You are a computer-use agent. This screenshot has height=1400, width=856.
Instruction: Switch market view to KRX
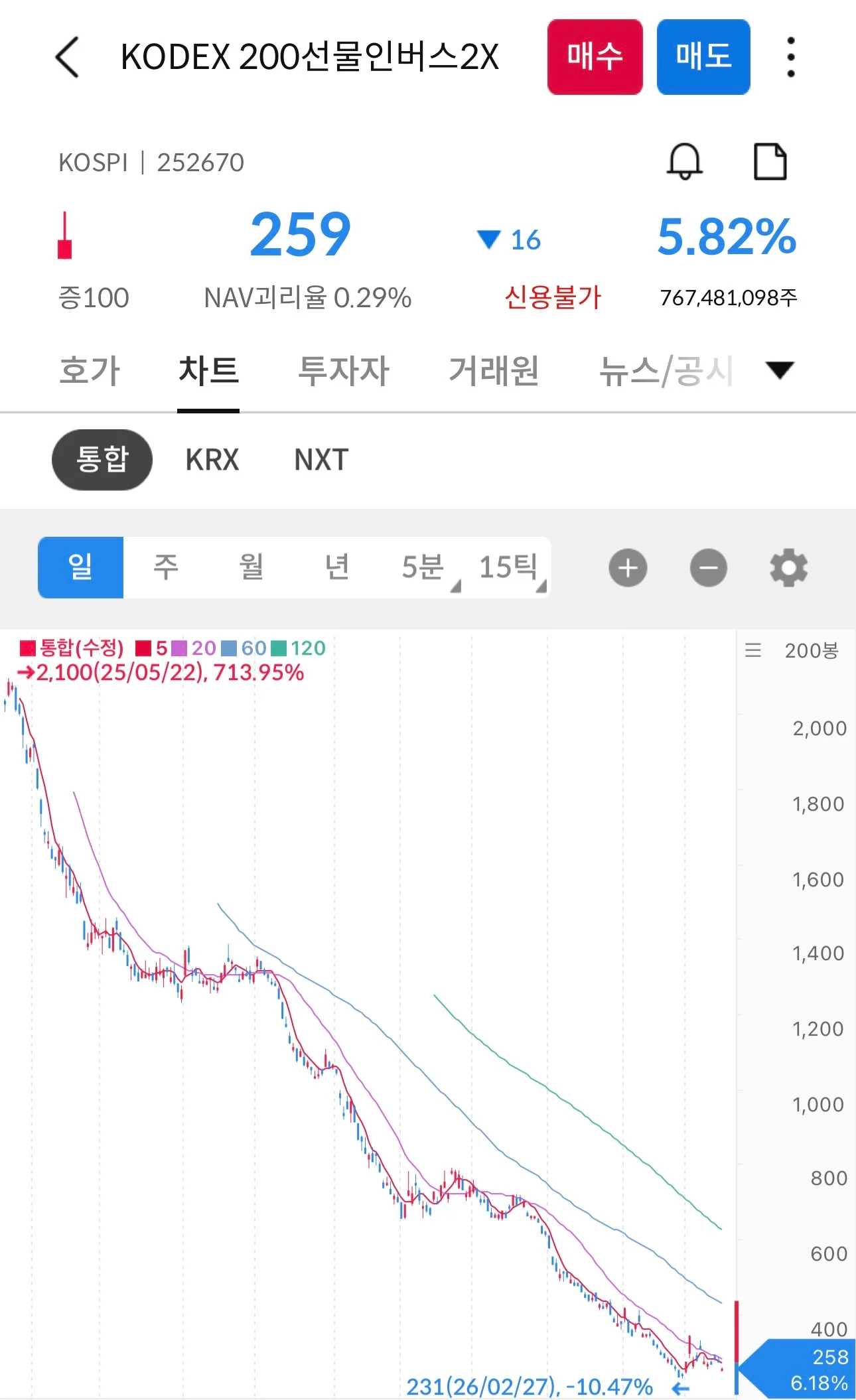(212, 459)
